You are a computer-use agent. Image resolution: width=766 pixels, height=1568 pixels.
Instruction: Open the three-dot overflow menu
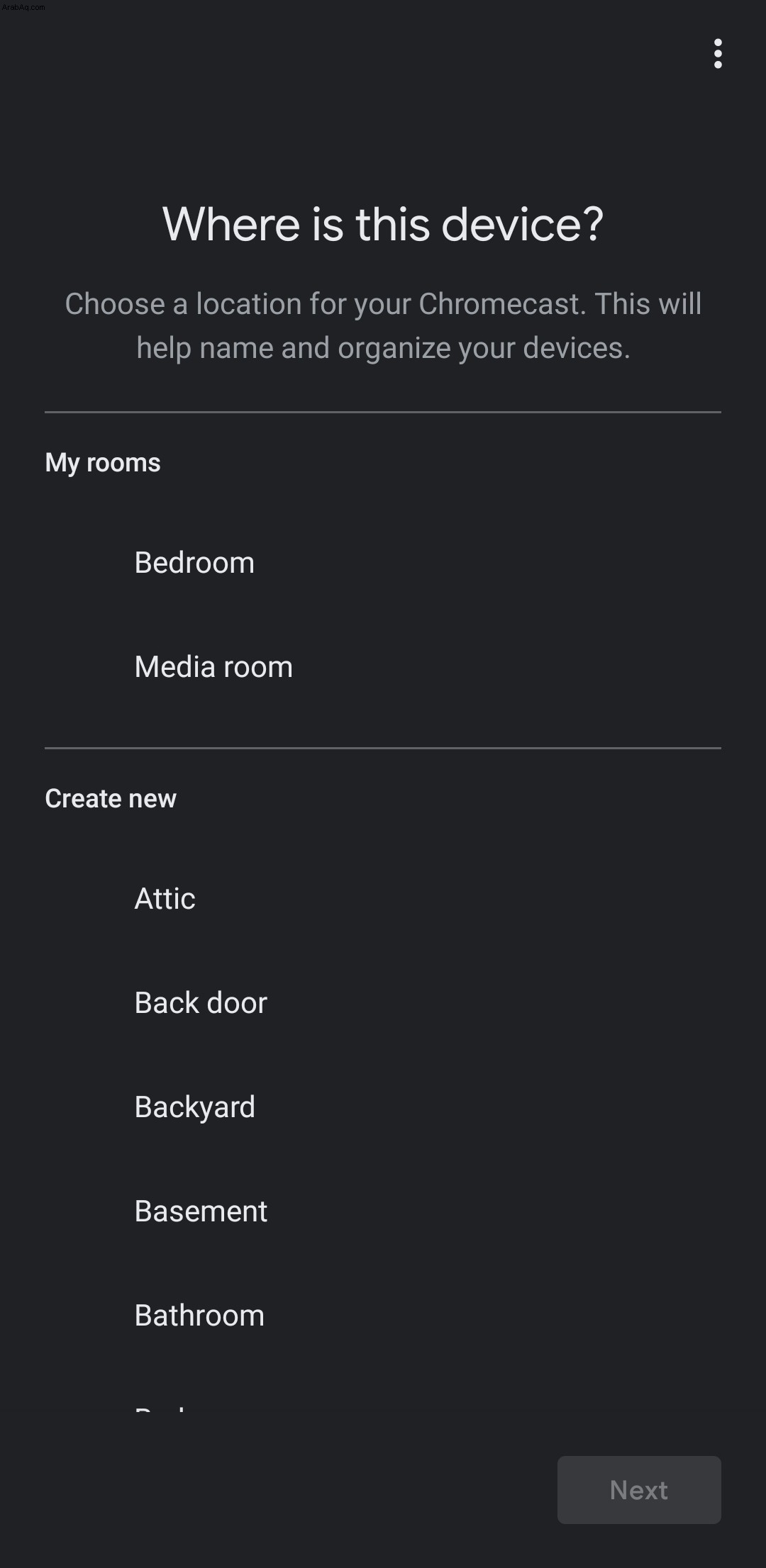[718, 54]
